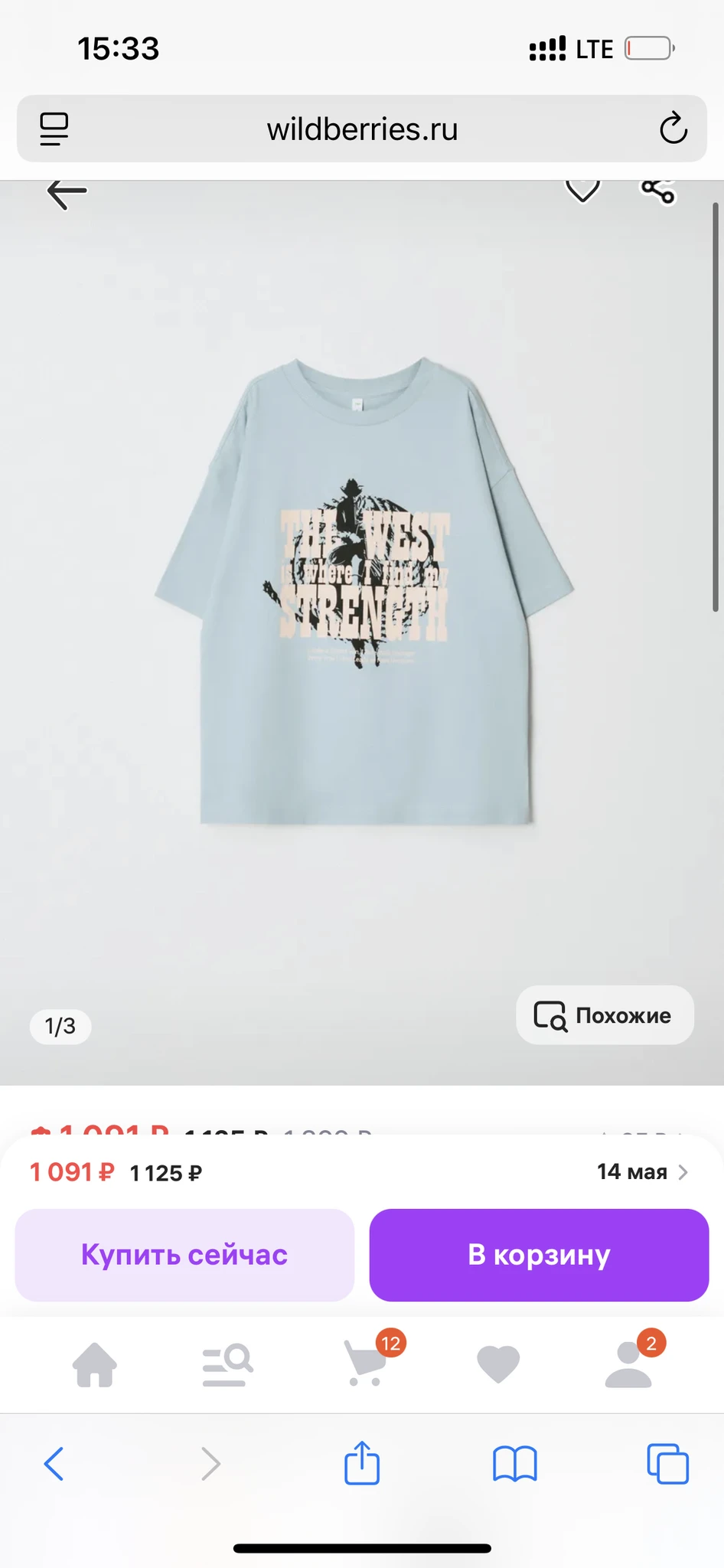Switch to the favorites heart tab
Image resolution: width=724 pixels, height=1568 pixels.
(498, 1364)
